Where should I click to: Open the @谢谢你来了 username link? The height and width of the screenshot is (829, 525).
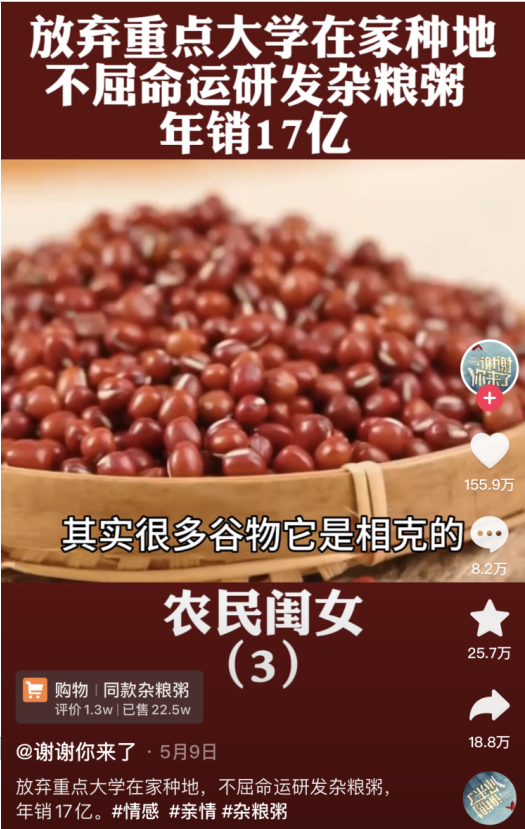[76, 752]
